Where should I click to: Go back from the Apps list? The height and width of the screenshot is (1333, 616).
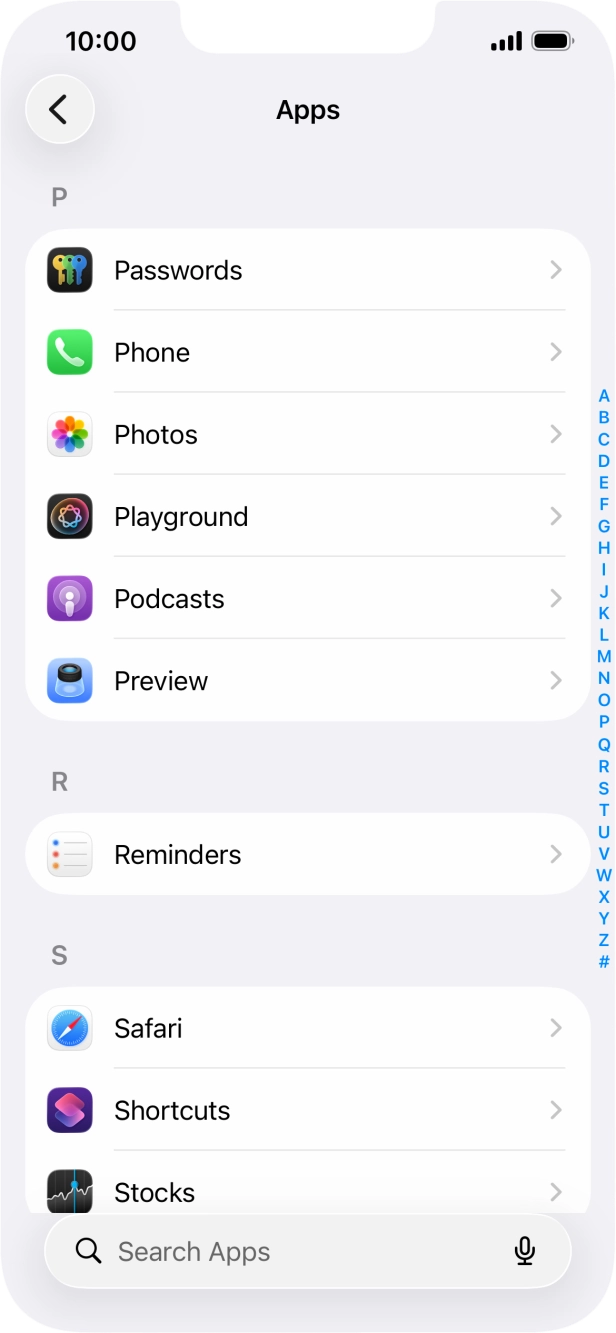pyautogui.click(x=60, y=109)
